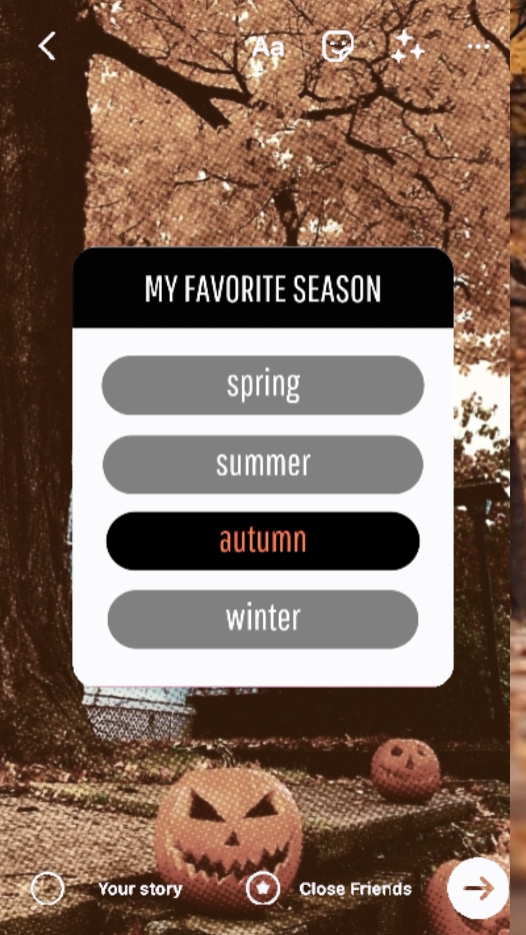Share to Your story
The height and width of the screenshot is (935, 526).
point(107,888)
